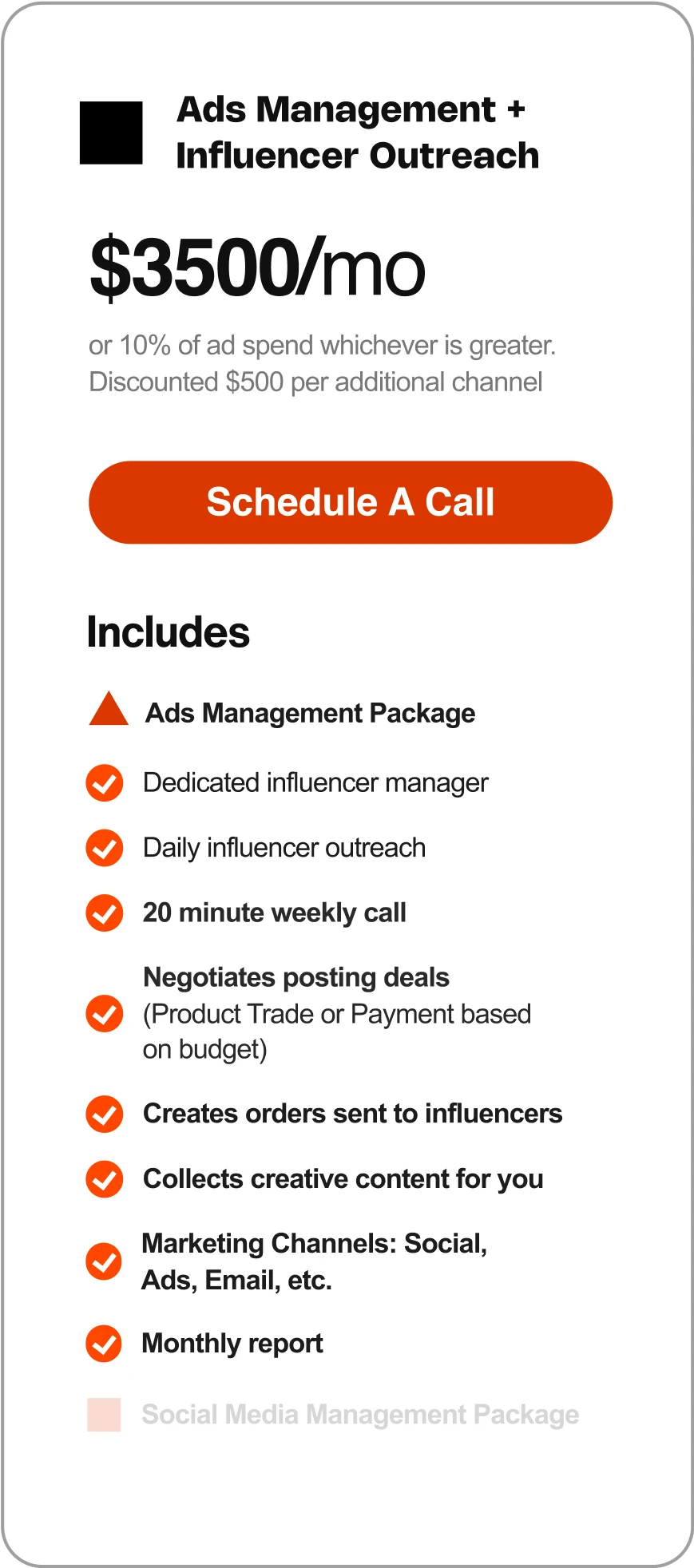Tap the Schedule A Call button
Image resolution: width=694 pixels, height=1568 pixels.
pyautogui.click(x=350, y=502)
